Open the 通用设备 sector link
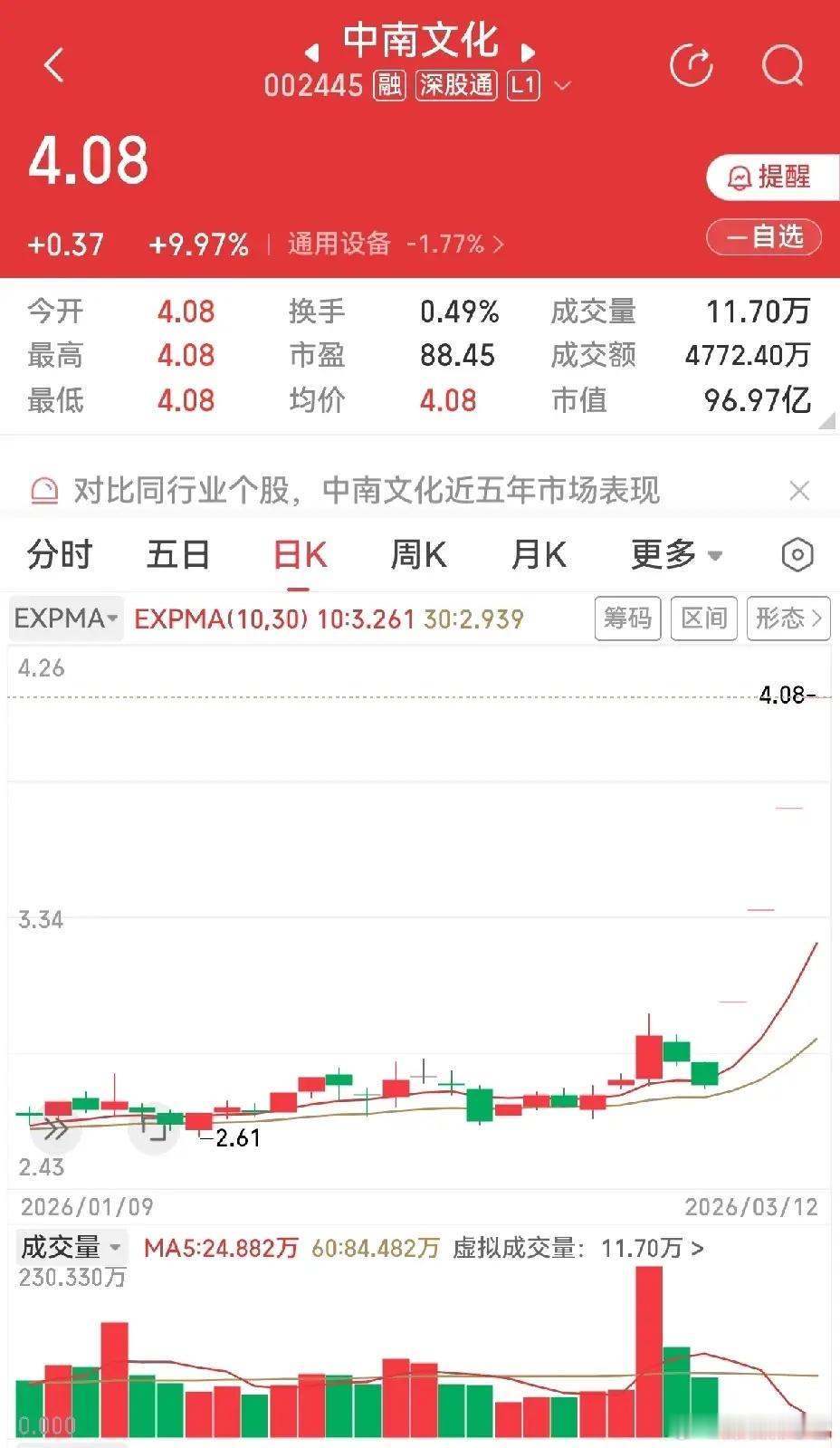 pyautogui.click(x=395, y=244)
